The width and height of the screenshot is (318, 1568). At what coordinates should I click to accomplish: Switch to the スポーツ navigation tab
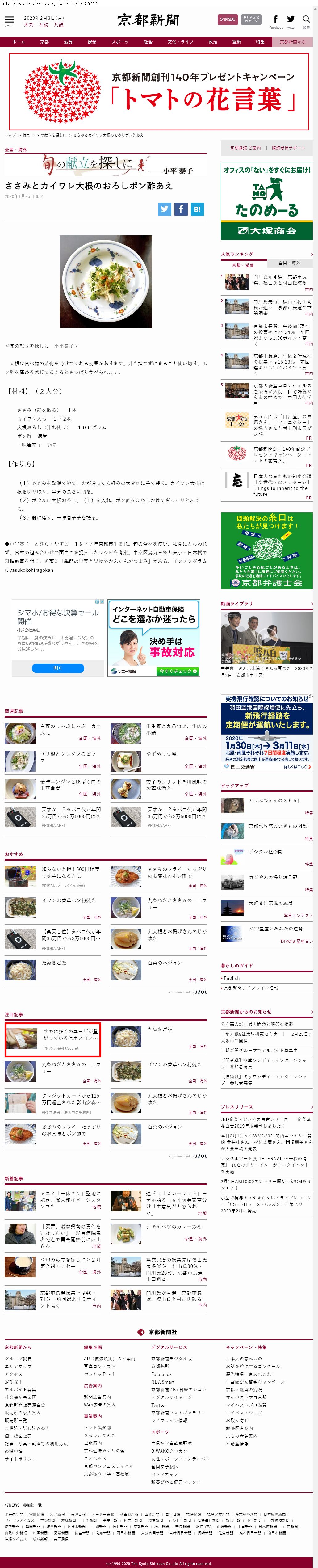(120, 42)
